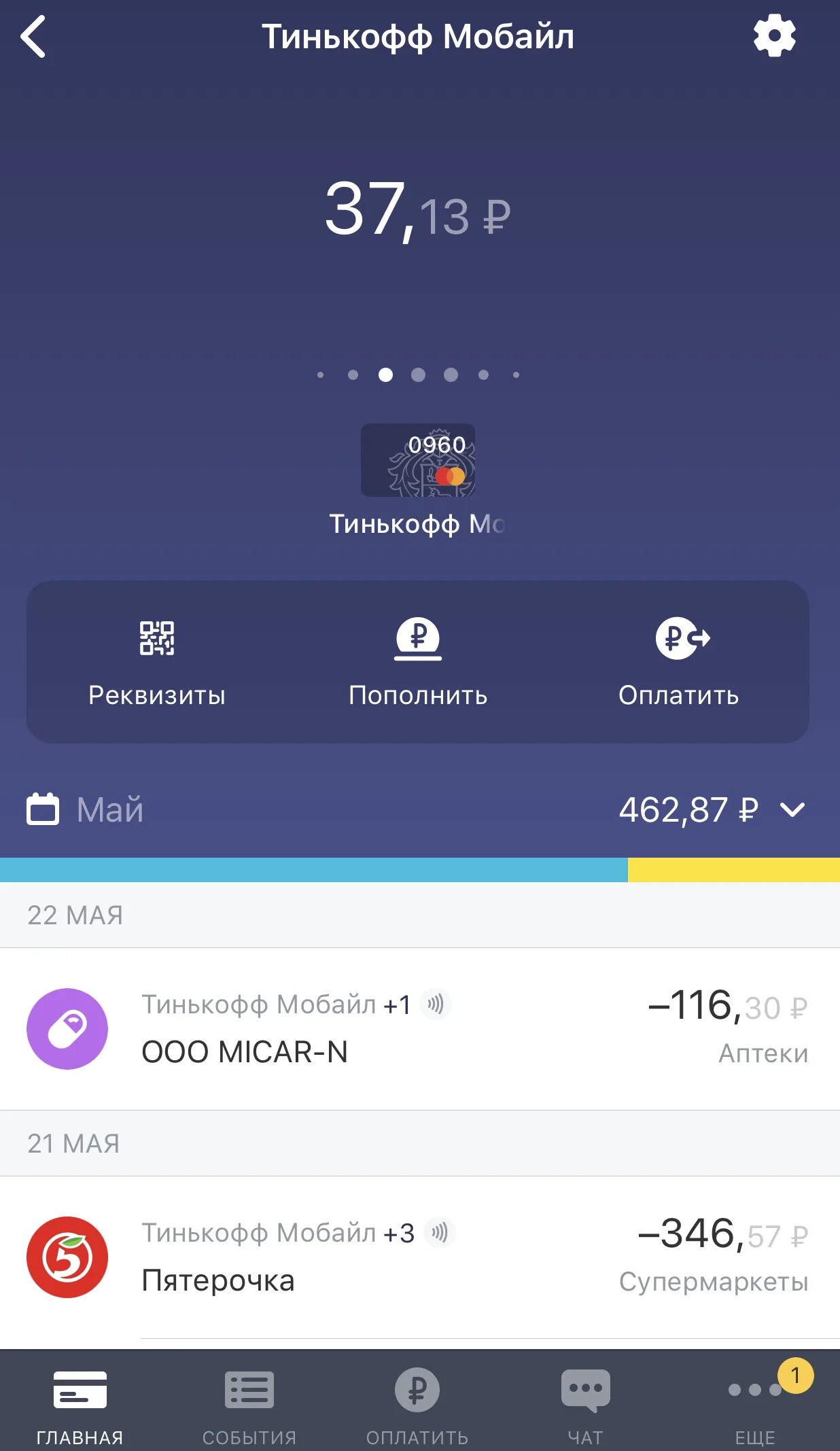Image resolution: width=840 pixels, height=1451 pixels.
Task: Open the card ending 0960
Action: 418,460
